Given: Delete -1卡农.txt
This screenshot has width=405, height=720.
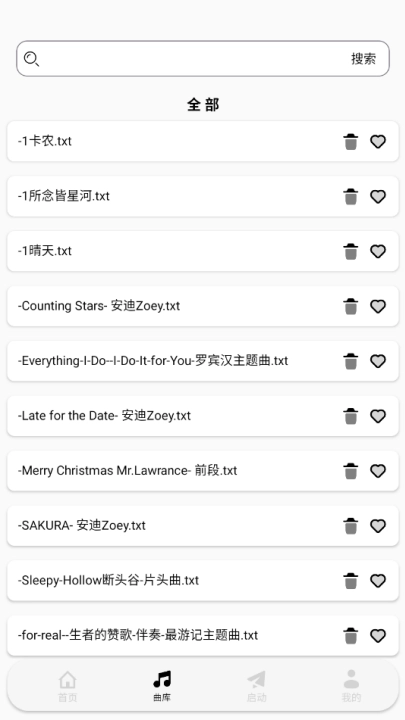Looking at the screenshot, I should [351, 141].
